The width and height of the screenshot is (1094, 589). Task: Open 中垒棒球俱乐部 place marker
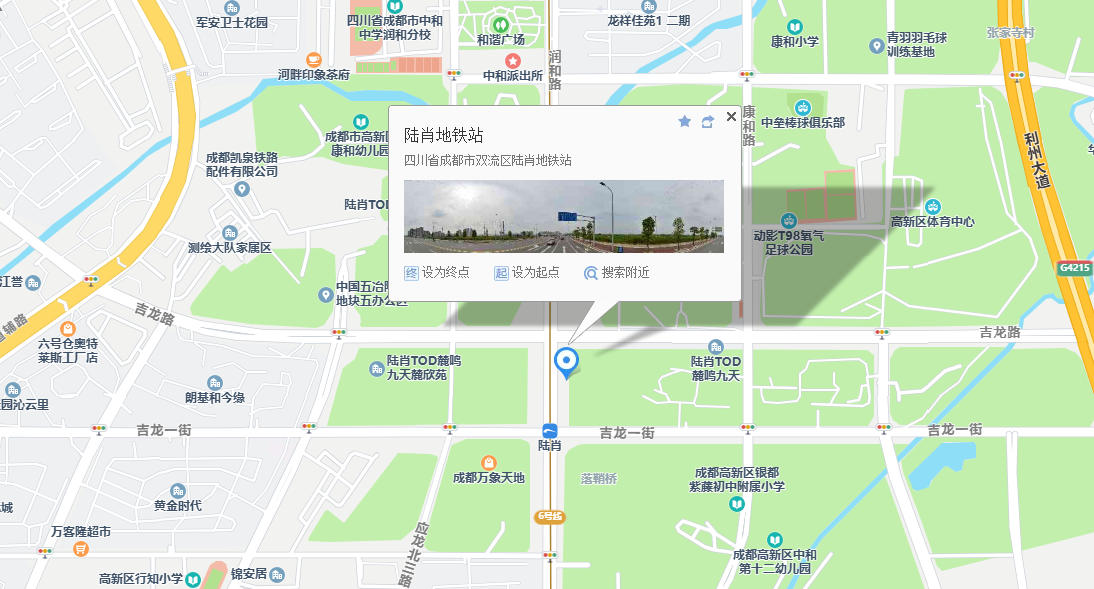[802, 107]
